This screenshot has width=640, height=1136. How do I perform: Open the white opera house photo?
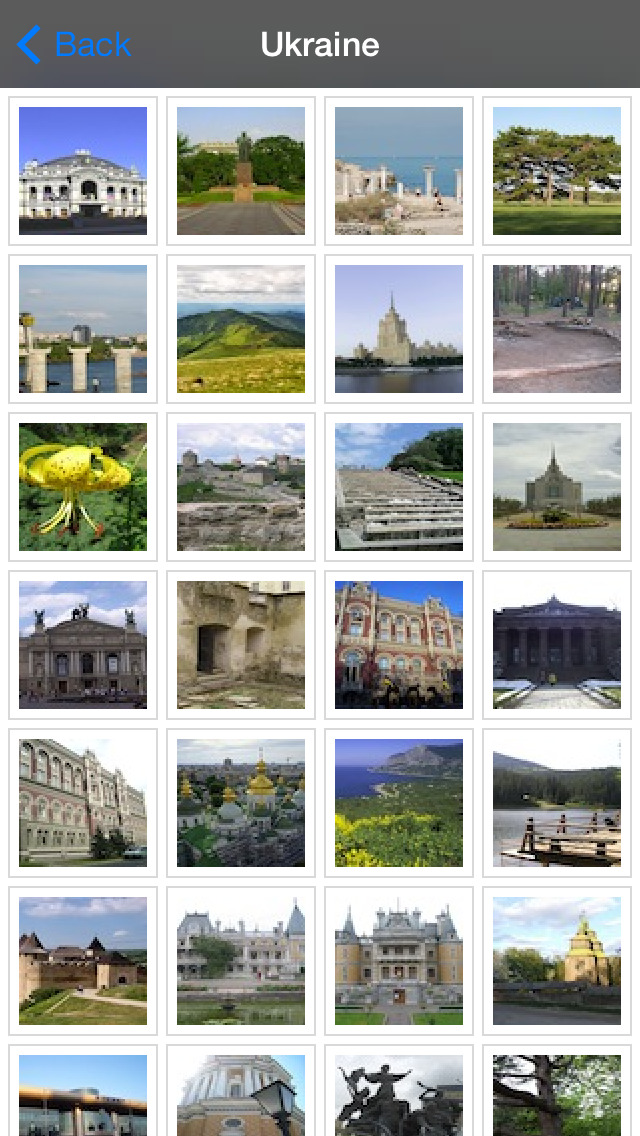(83, 171)
